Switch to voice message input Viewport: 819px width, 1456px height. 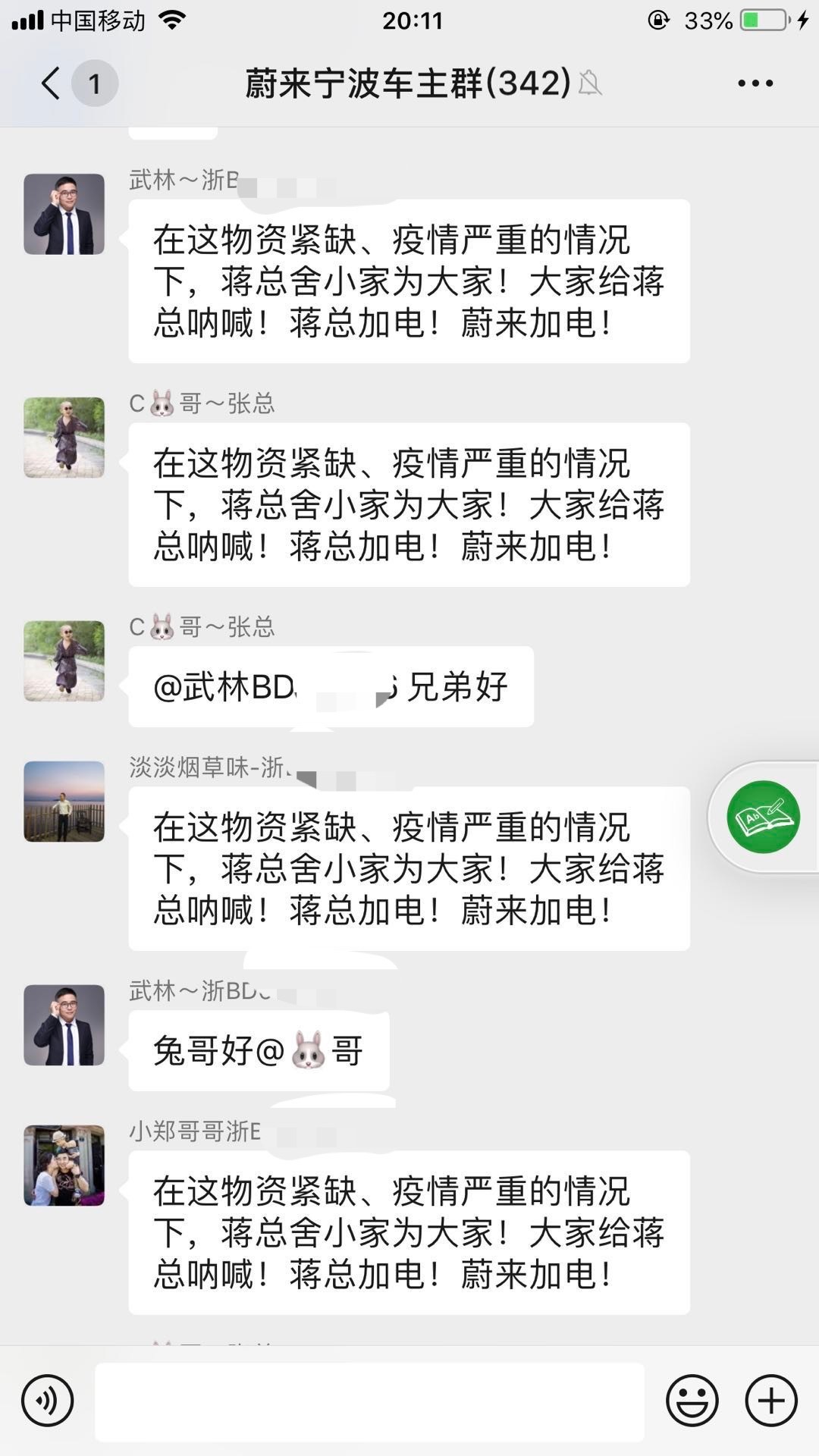click(x=48, y=1400)
